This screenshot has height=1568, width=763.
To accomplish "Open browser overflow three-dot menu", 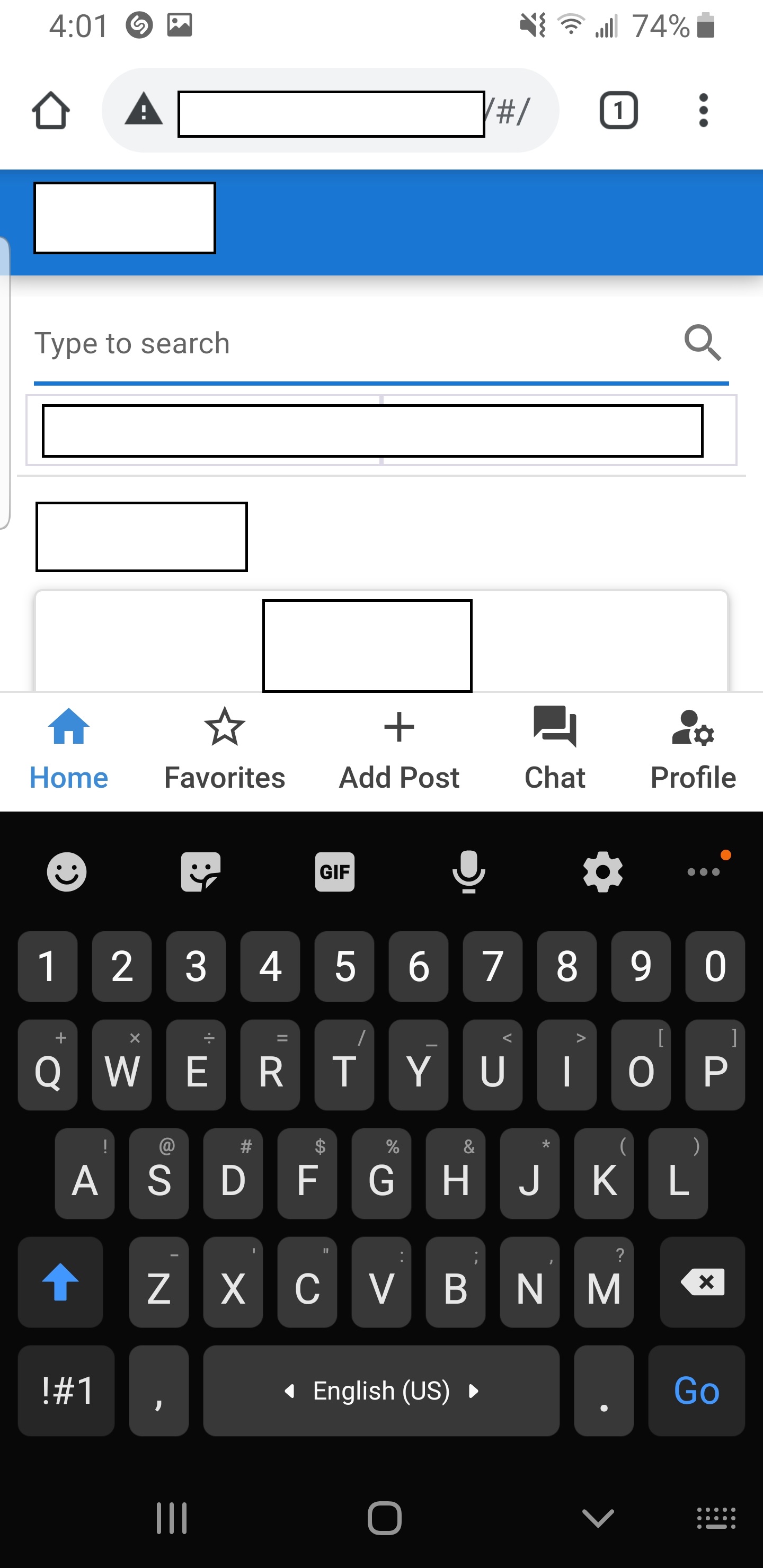I will pyautogui.click(x=703, y=110).
